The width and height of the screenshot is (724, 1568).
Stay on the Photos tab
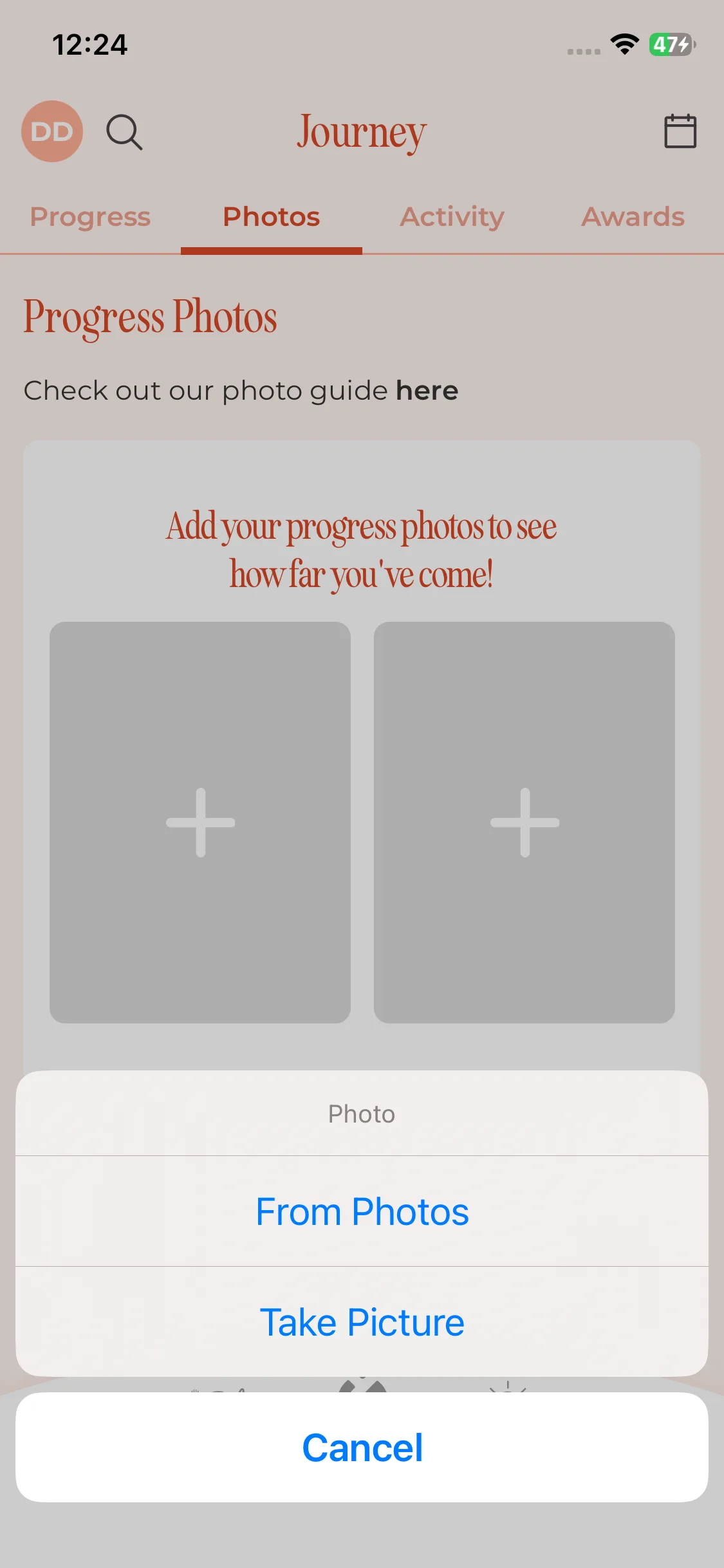pyautogui.click(x=271, y=217)
